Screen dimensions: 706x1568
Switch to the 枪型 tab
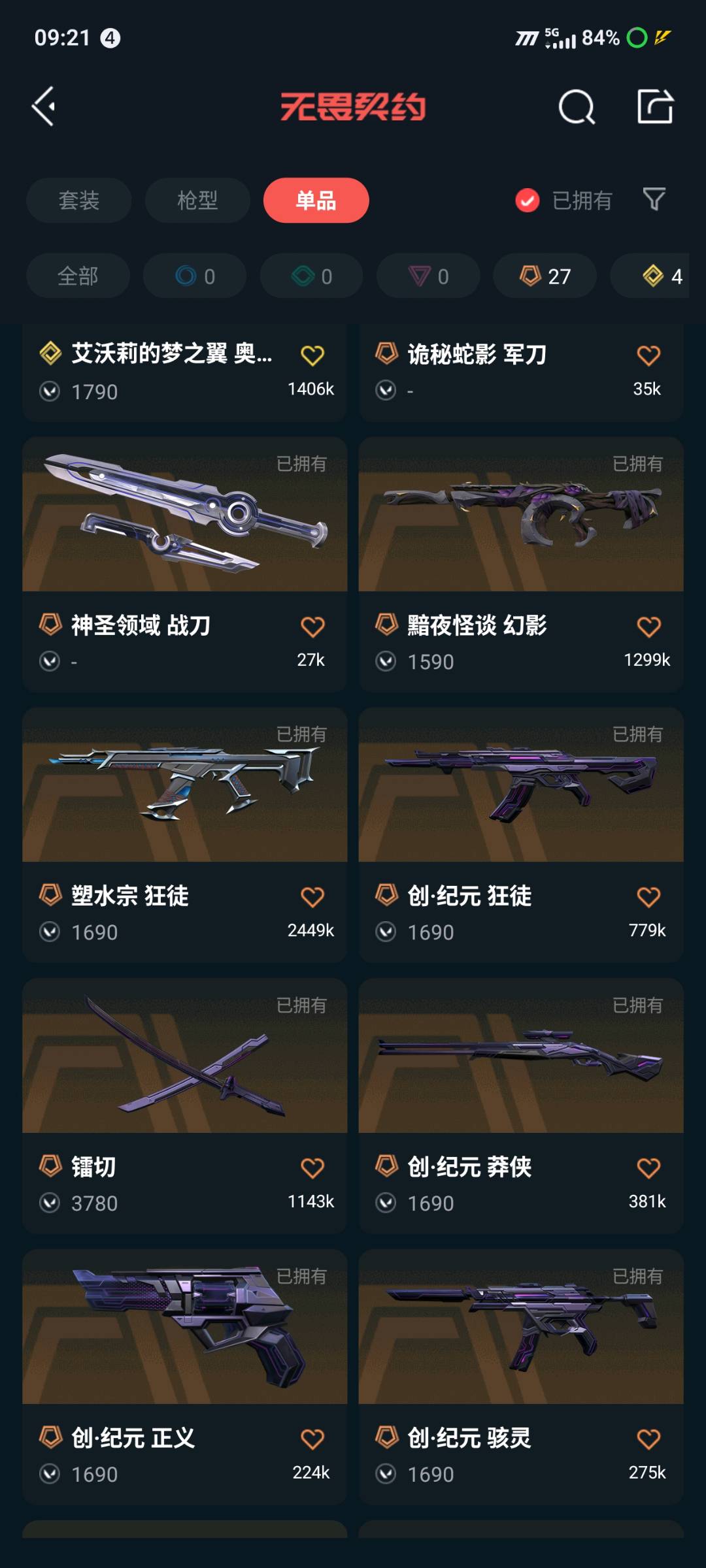click(197, 200)
